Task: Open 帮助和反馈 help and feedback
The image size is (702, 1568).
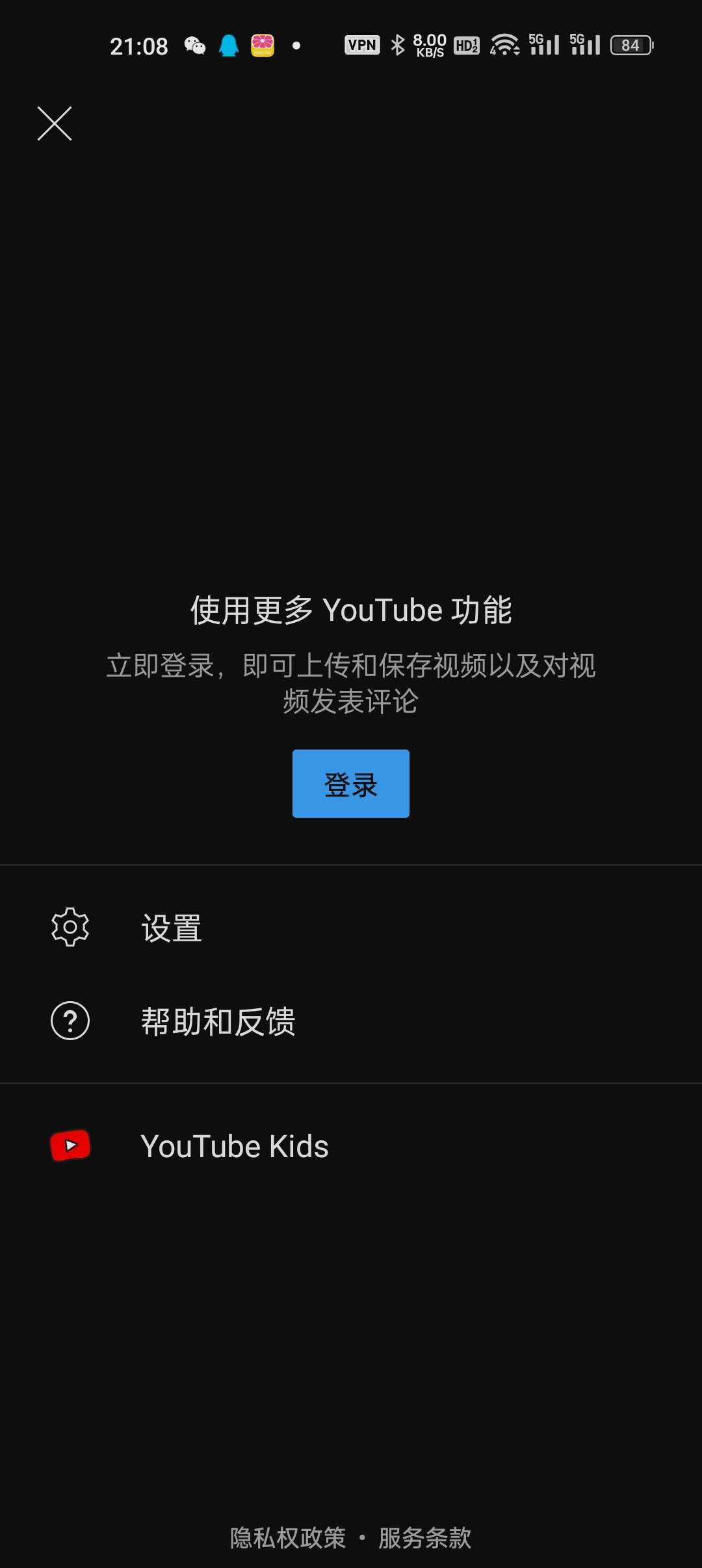Action: [351, 1021]
